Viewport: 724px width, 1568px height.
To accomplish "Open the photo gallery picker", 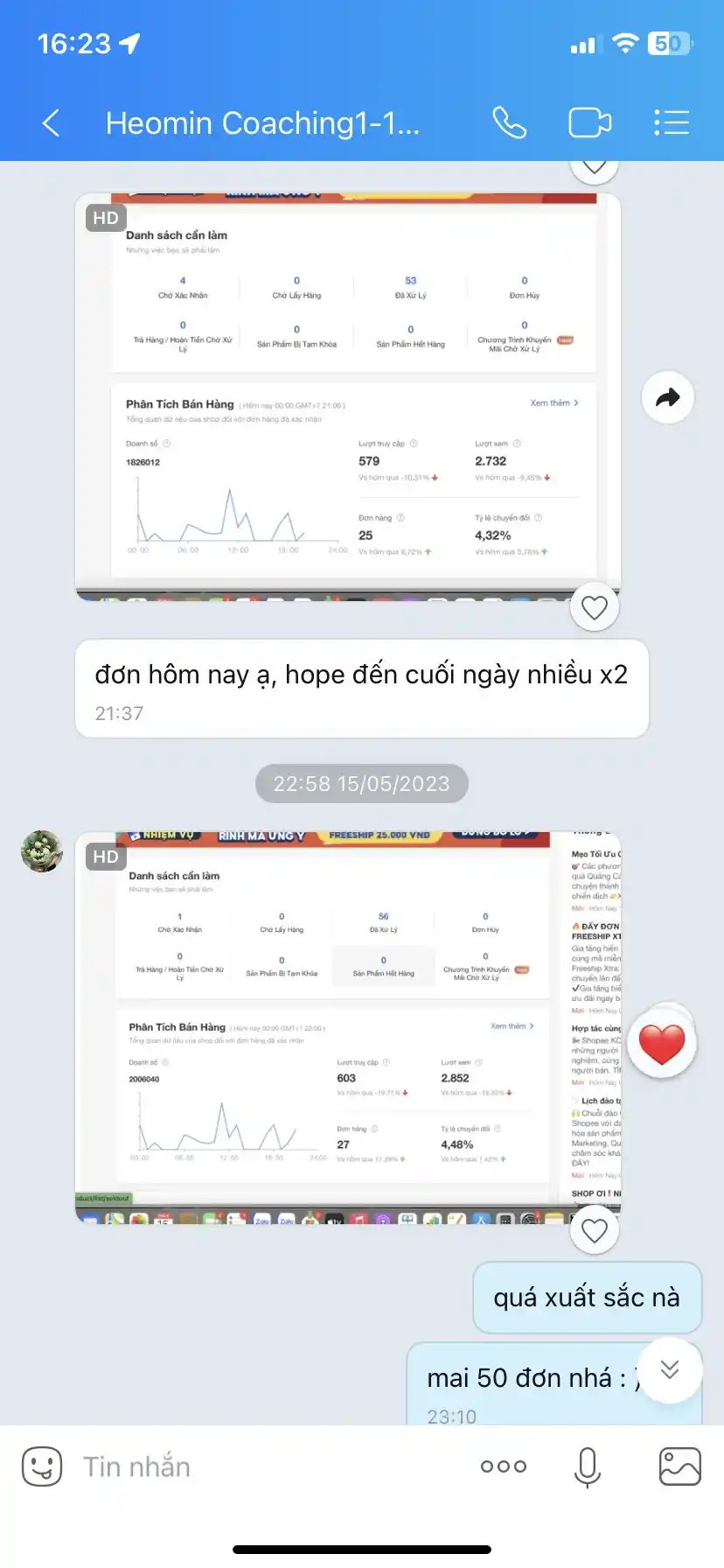I will click(680, 1466).
